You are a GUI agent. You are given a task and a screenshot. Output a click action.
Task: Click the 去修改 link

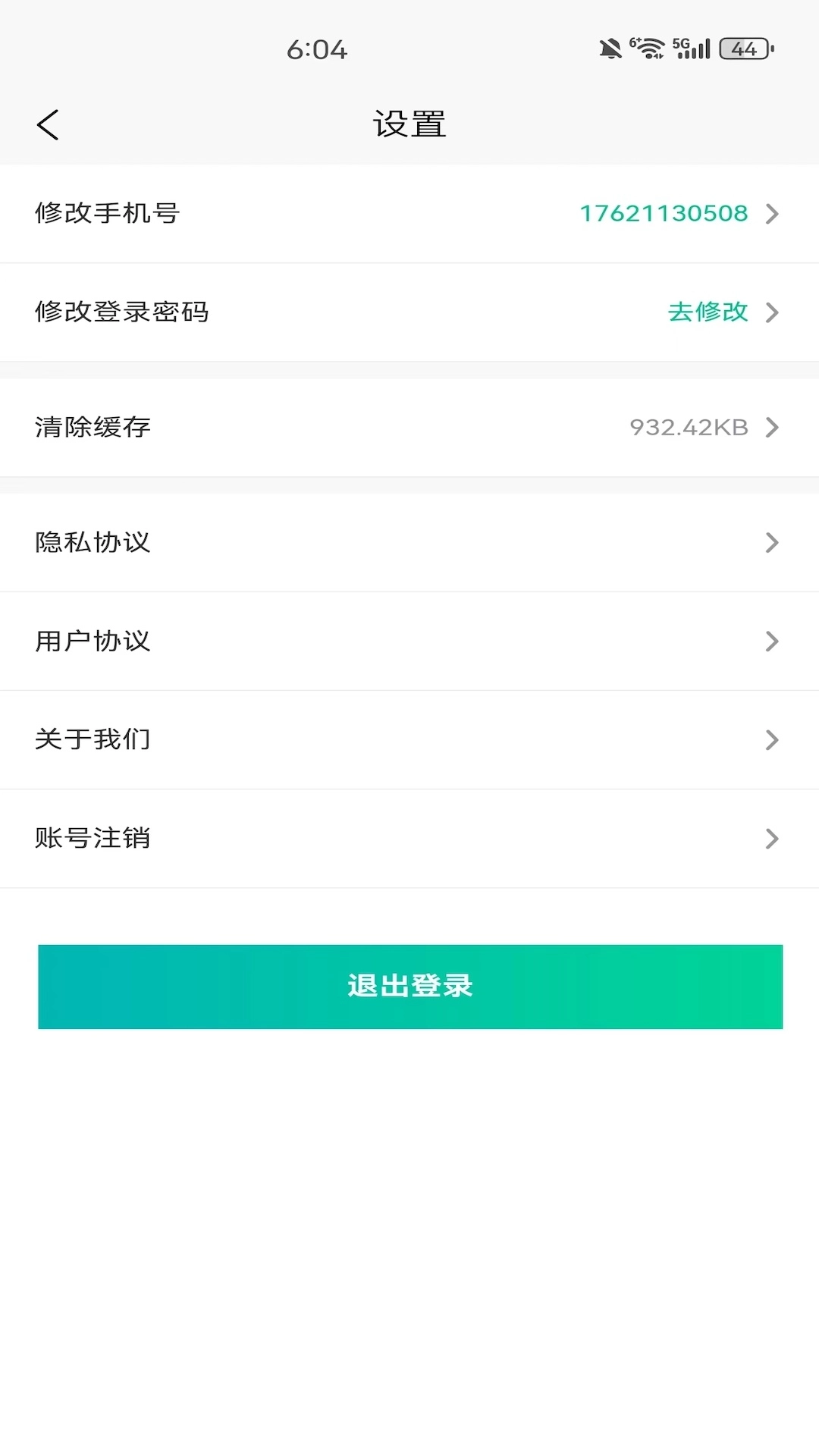click(706, 312)
